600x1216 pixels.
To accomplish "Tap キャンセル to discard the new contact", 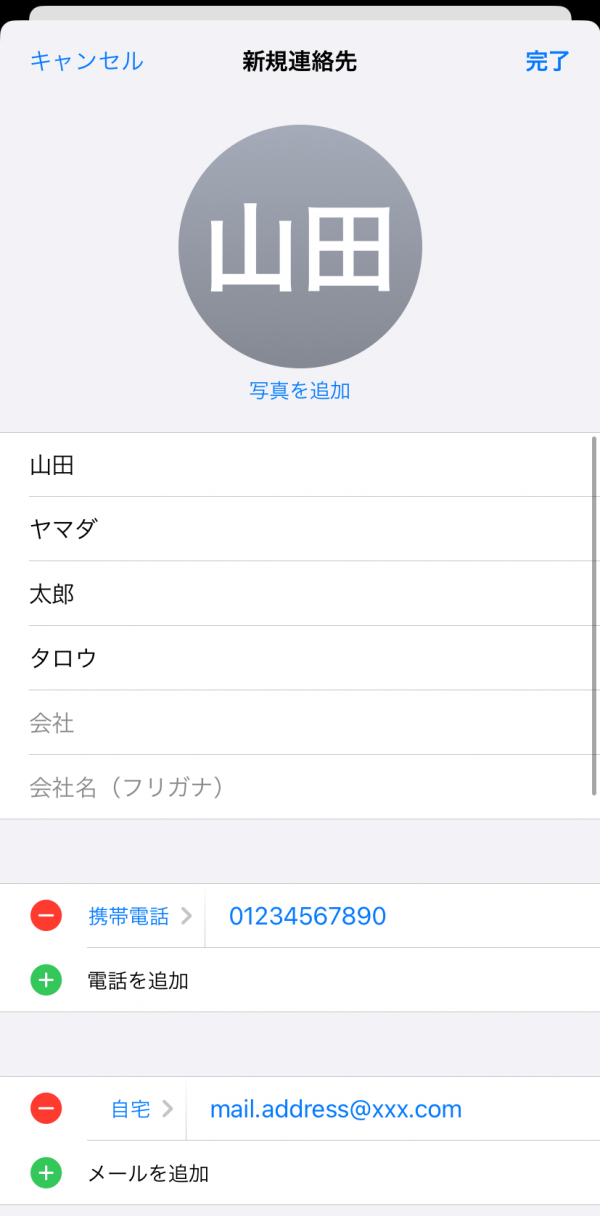I will click(86, 61).
